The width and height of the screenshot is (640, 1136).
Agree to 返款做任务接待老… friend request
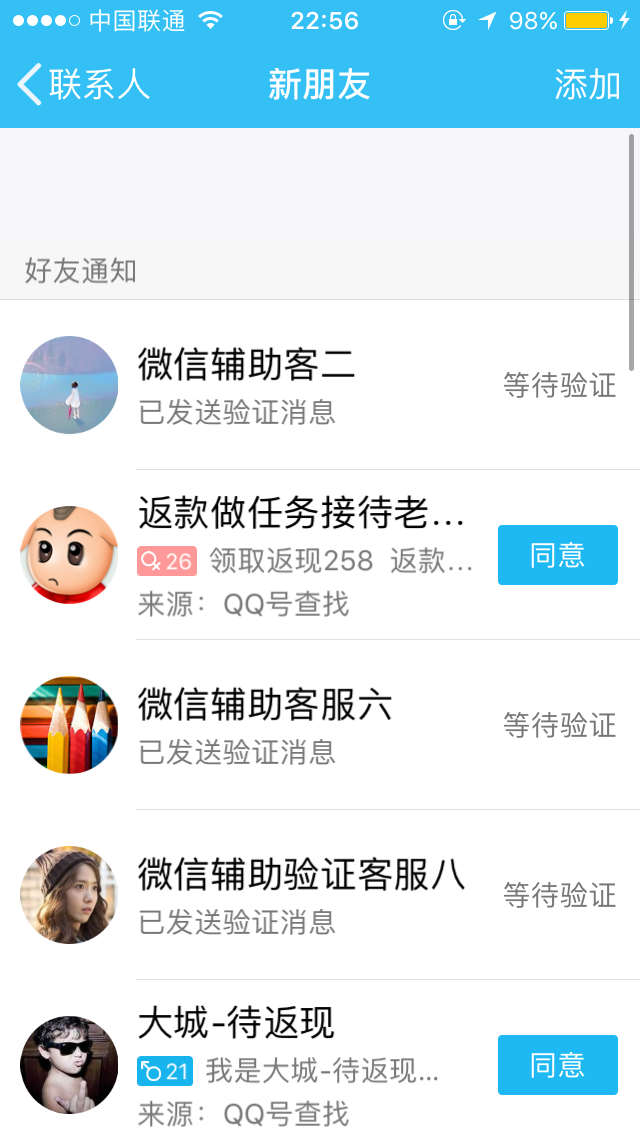tap(557, 555)
